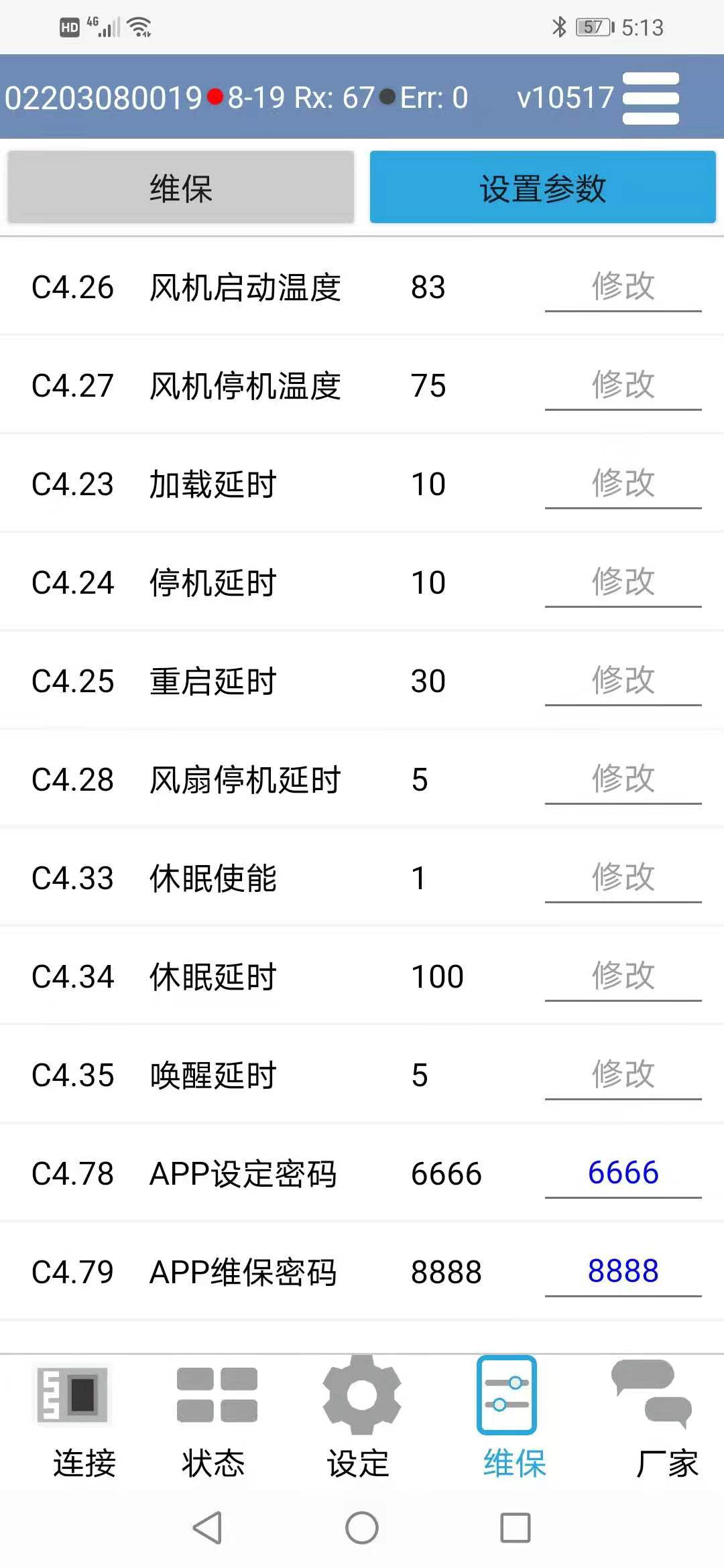Edit the APP设定密码 field showing 6666
The image size is (724, 1568).
click(623, 1173)
